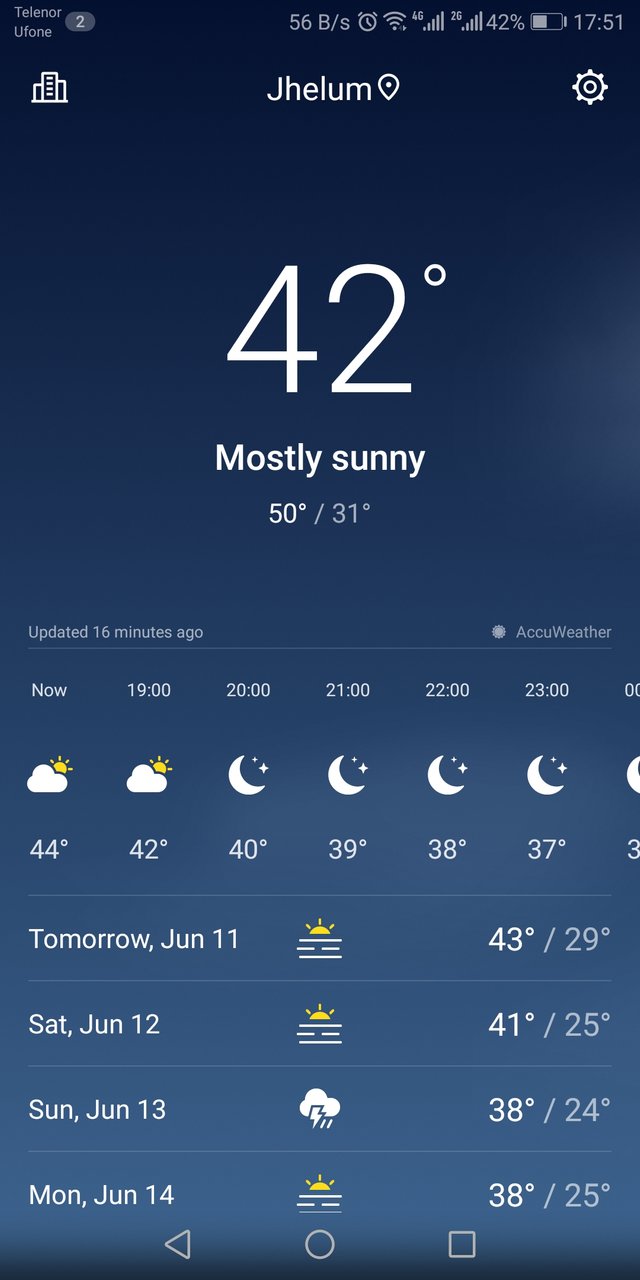This screenshot has width=640, height=1280.
Task: Tap the Jhelum location title
Action: [333, 89]
